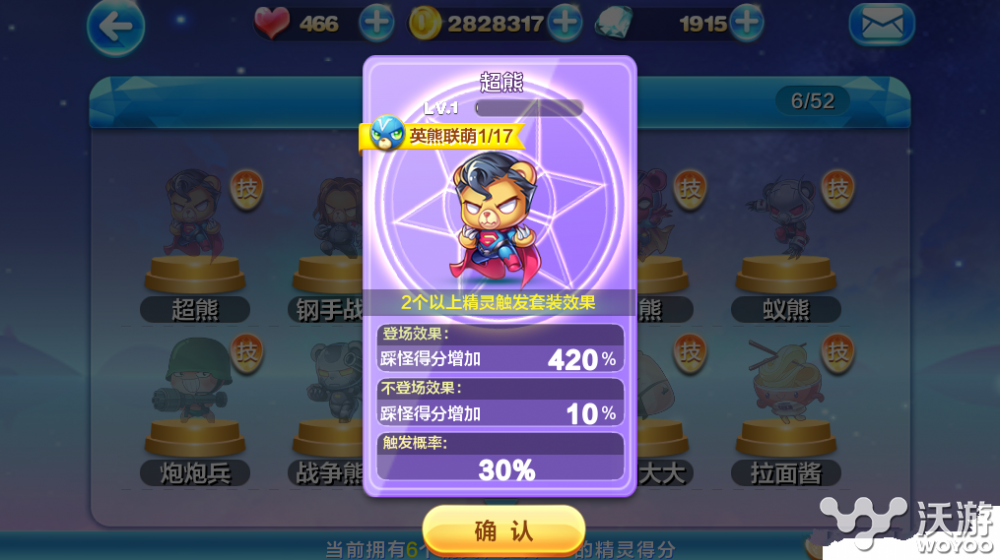This screenshot has width=1000, height=560.
Task: Confirm with the 确认 button
Action: (x=503, y=530)
